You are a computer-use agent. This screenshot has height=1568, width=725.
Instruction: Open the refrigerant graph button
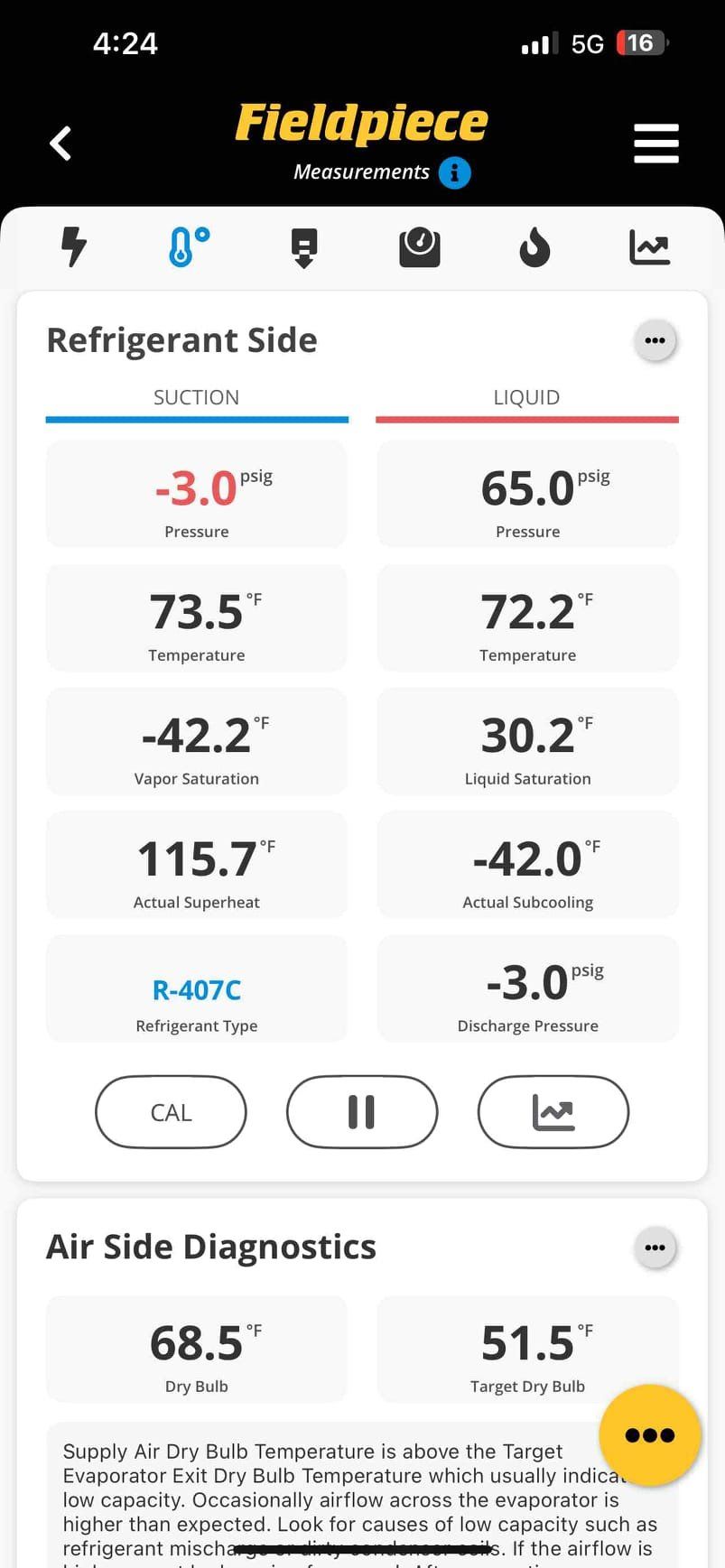553,1112
